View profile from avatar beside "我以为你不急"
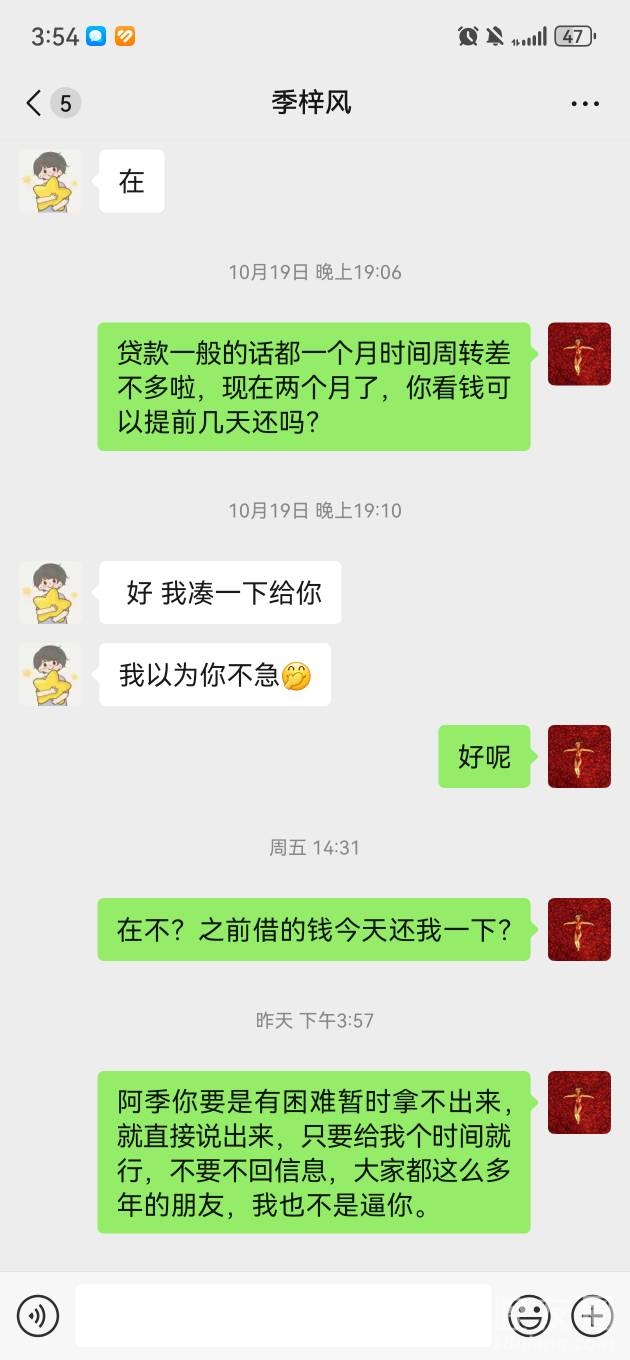Image resolution: width=630 pixels, height=1360 pixels. click(x=50, y=675)
